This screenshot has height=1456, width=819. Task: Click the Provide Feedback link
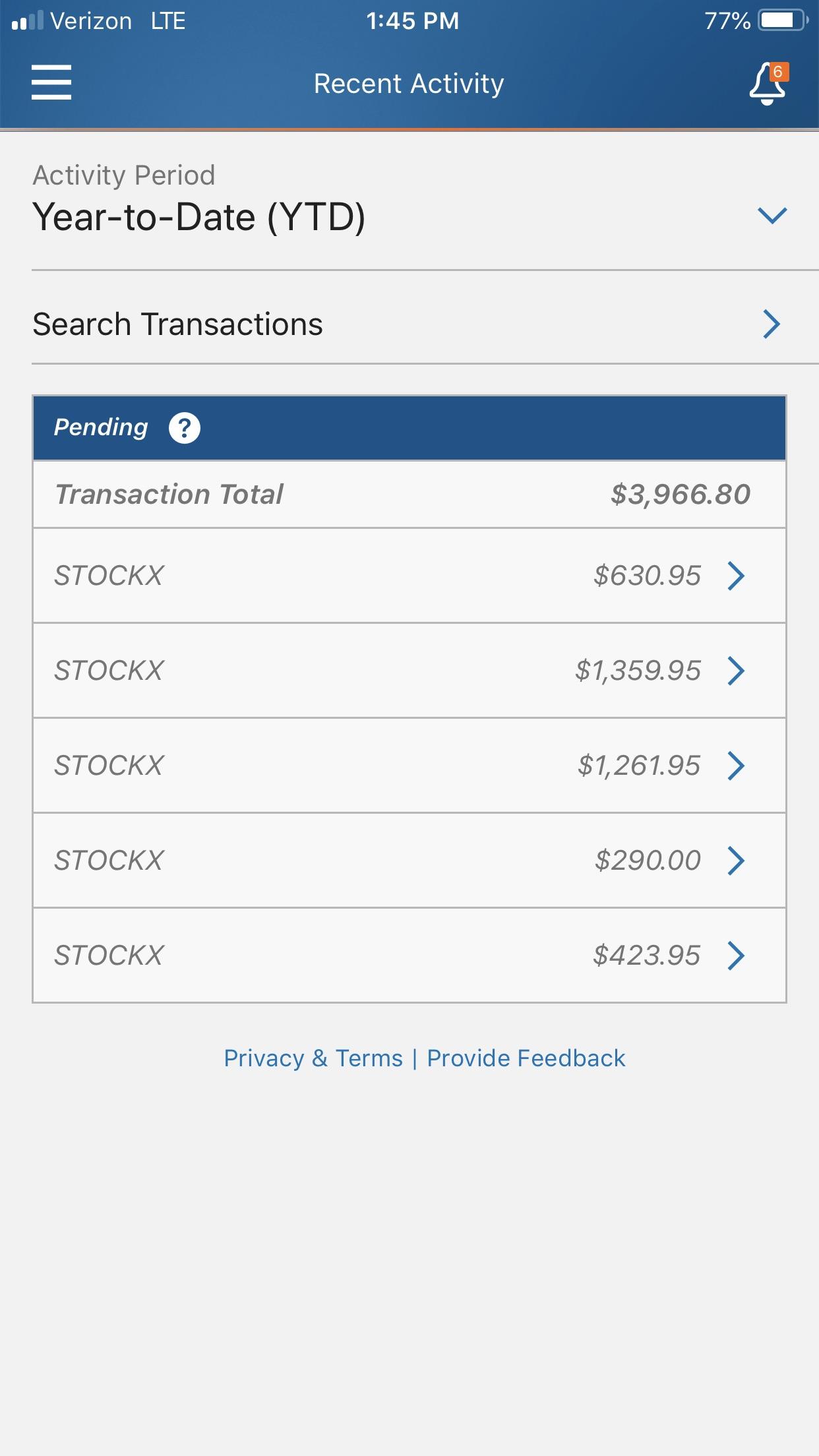point(526,1058)
